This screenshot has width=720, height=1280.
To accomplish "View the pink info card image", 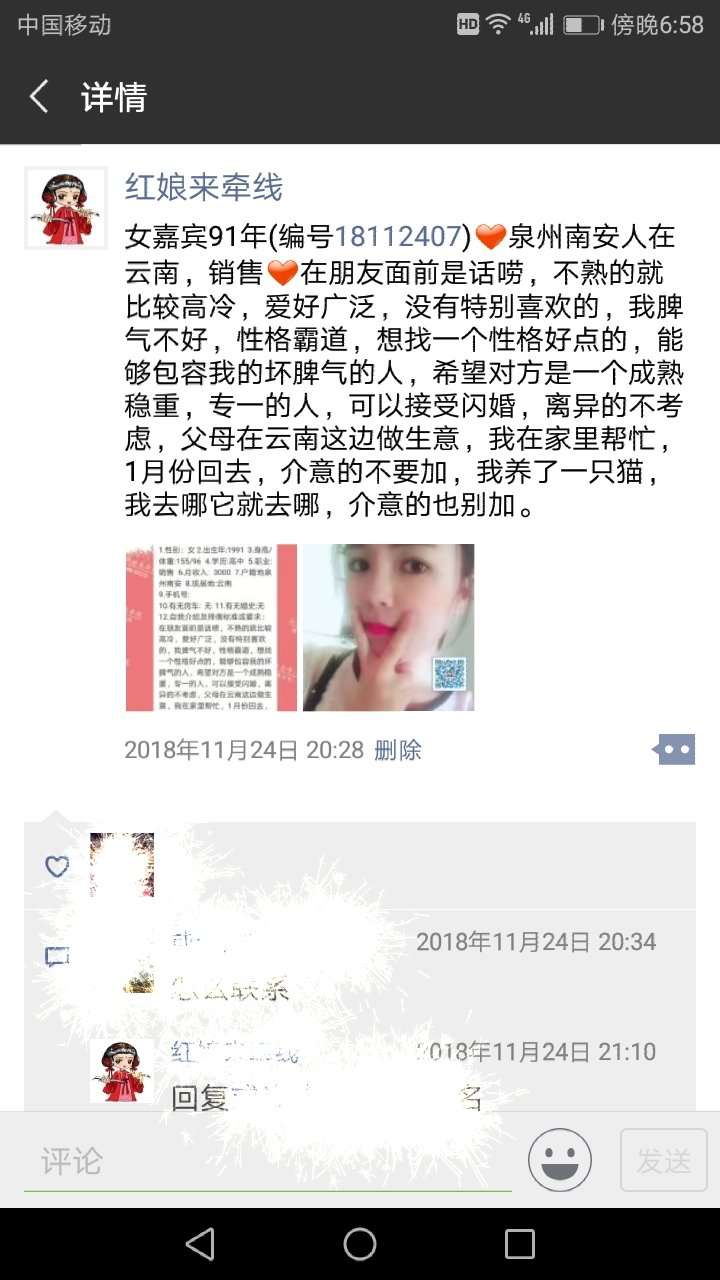I will (x=211, y=627).
